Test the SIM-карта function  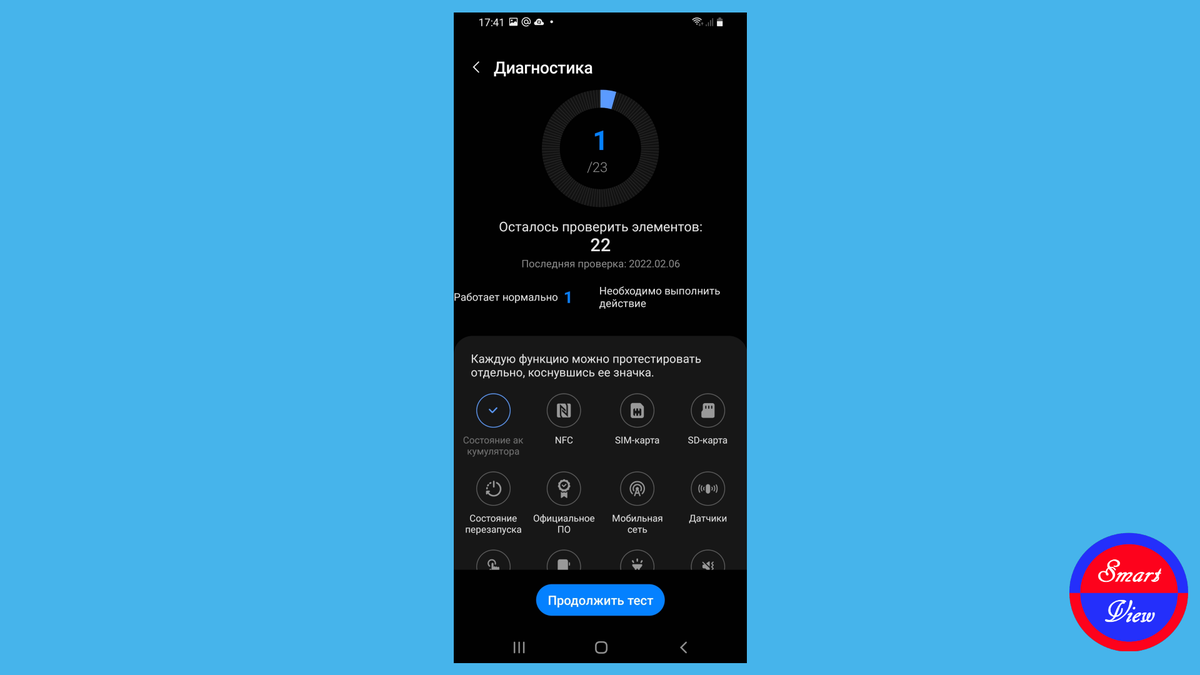click(637, 410)
